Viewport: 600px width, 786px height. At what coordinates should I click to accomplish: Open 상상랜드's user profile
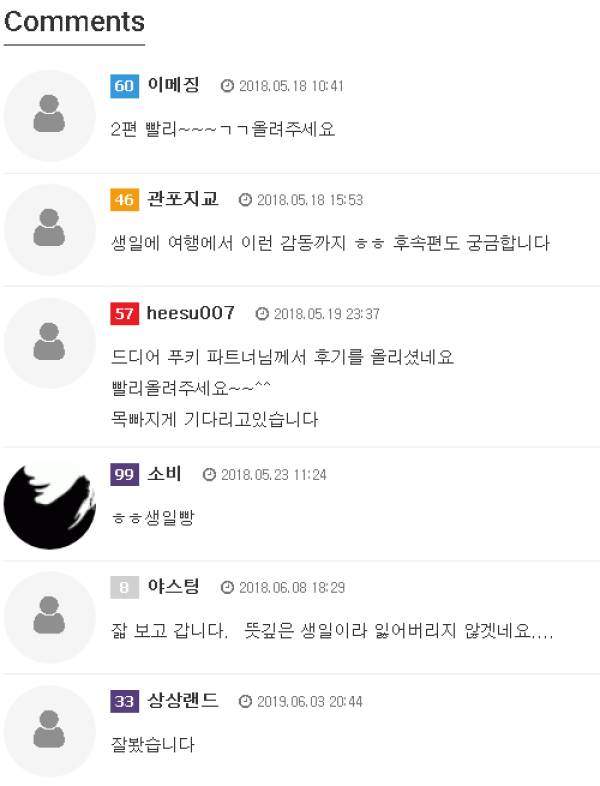pyautogui.click(x=182, y=701)
